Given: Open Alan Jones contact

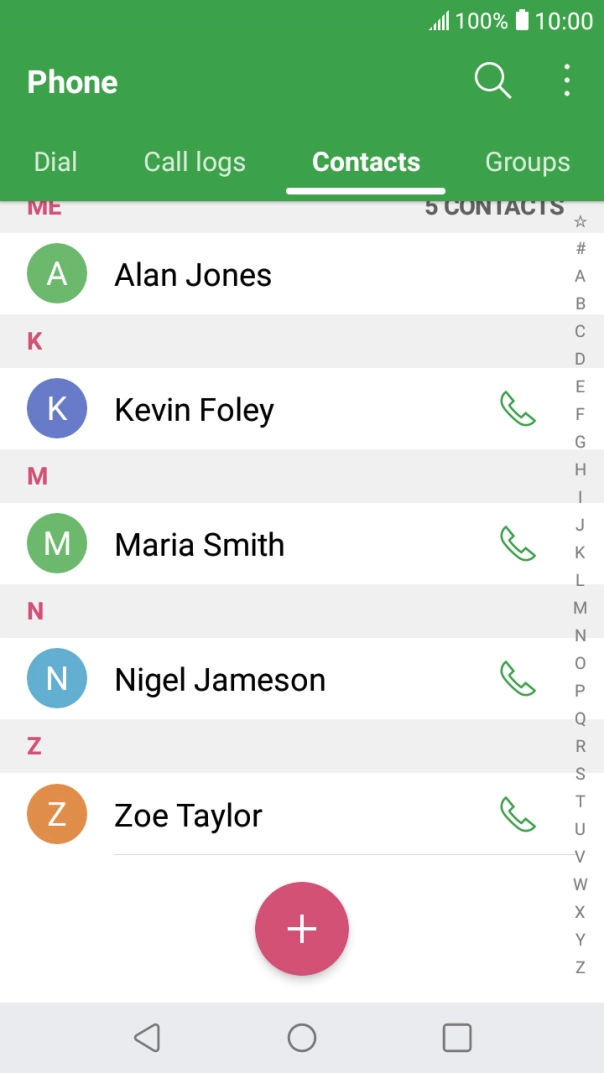Looking at the screenshot, I should (193, 275).
